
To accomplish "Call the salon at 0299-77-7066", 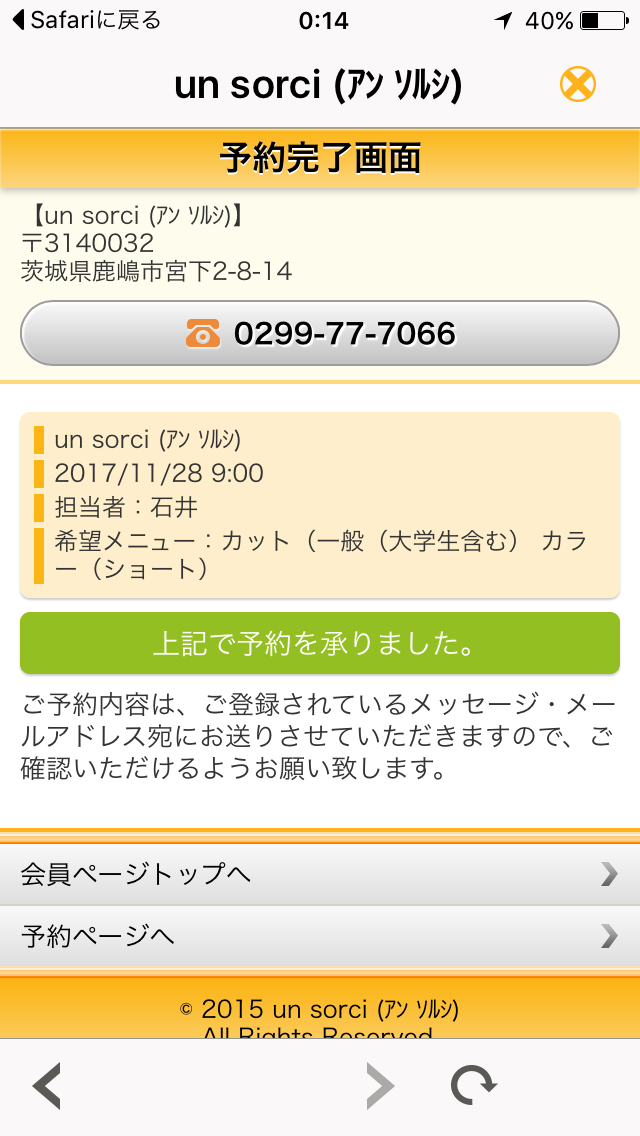I will 320,333.
